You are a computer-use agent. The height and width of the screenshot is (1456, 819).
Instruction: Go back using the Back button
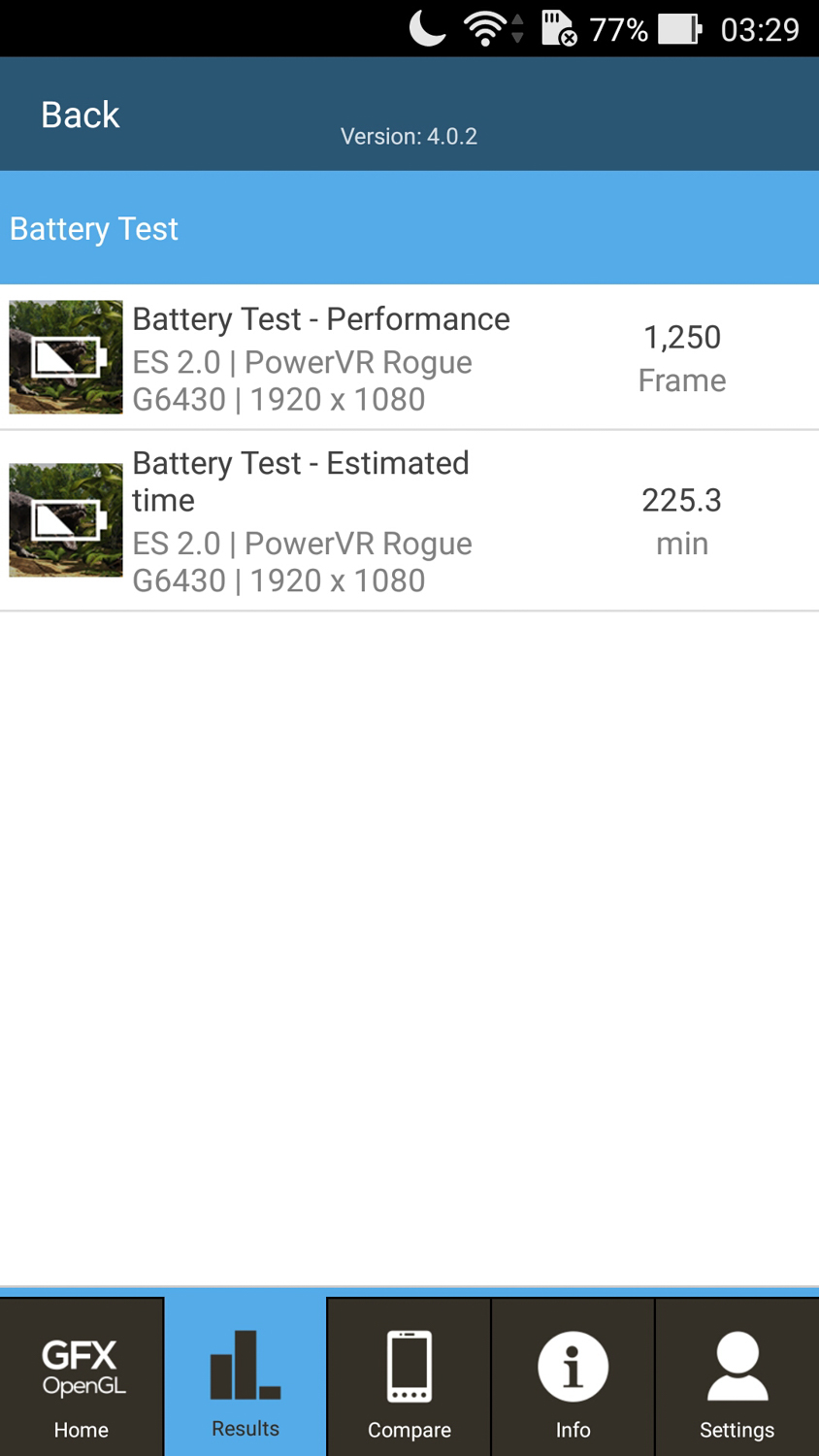(x=80, y=115)
